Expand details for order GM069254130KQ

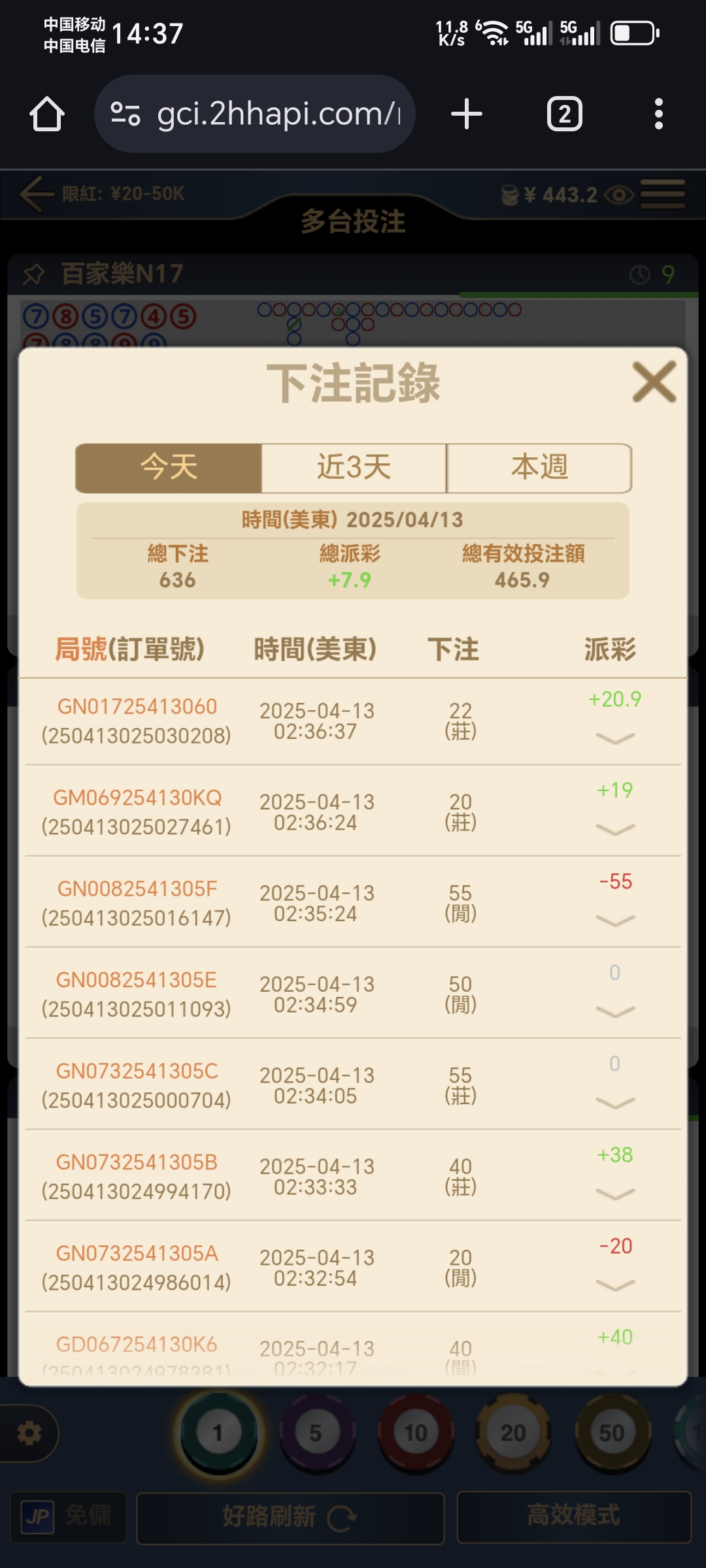click(615, 830)
